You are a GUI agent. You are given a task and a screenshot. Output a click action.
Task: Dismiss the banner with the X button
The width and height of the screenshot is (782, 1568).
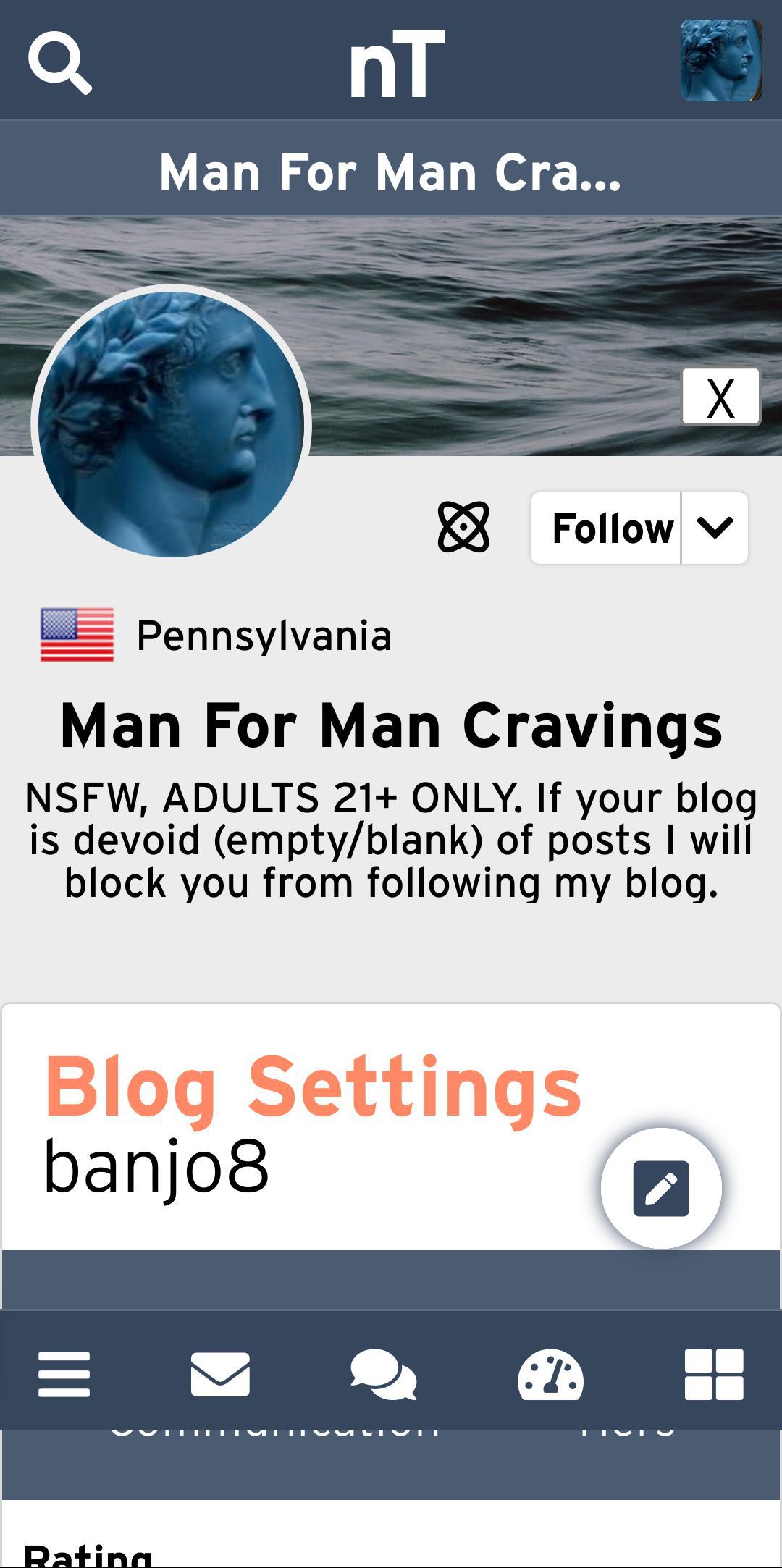coord(721,397)
